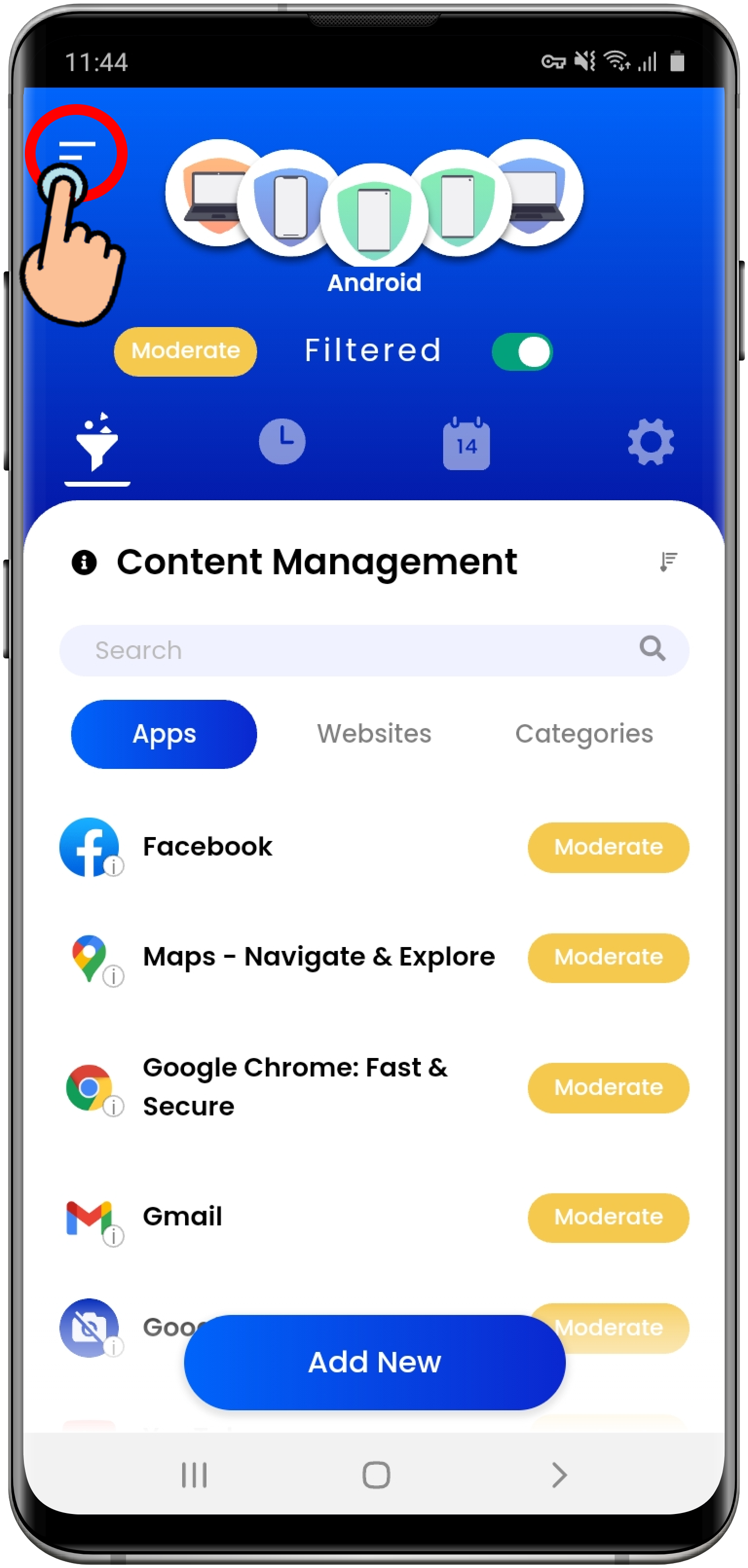Open the hamburger drawer menu

(x=76, y=151)
